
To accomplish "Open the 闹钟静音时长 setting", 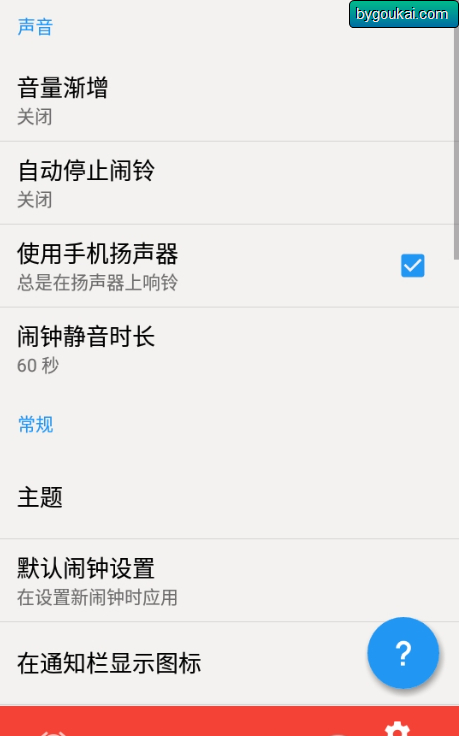I will coord(230,349).
